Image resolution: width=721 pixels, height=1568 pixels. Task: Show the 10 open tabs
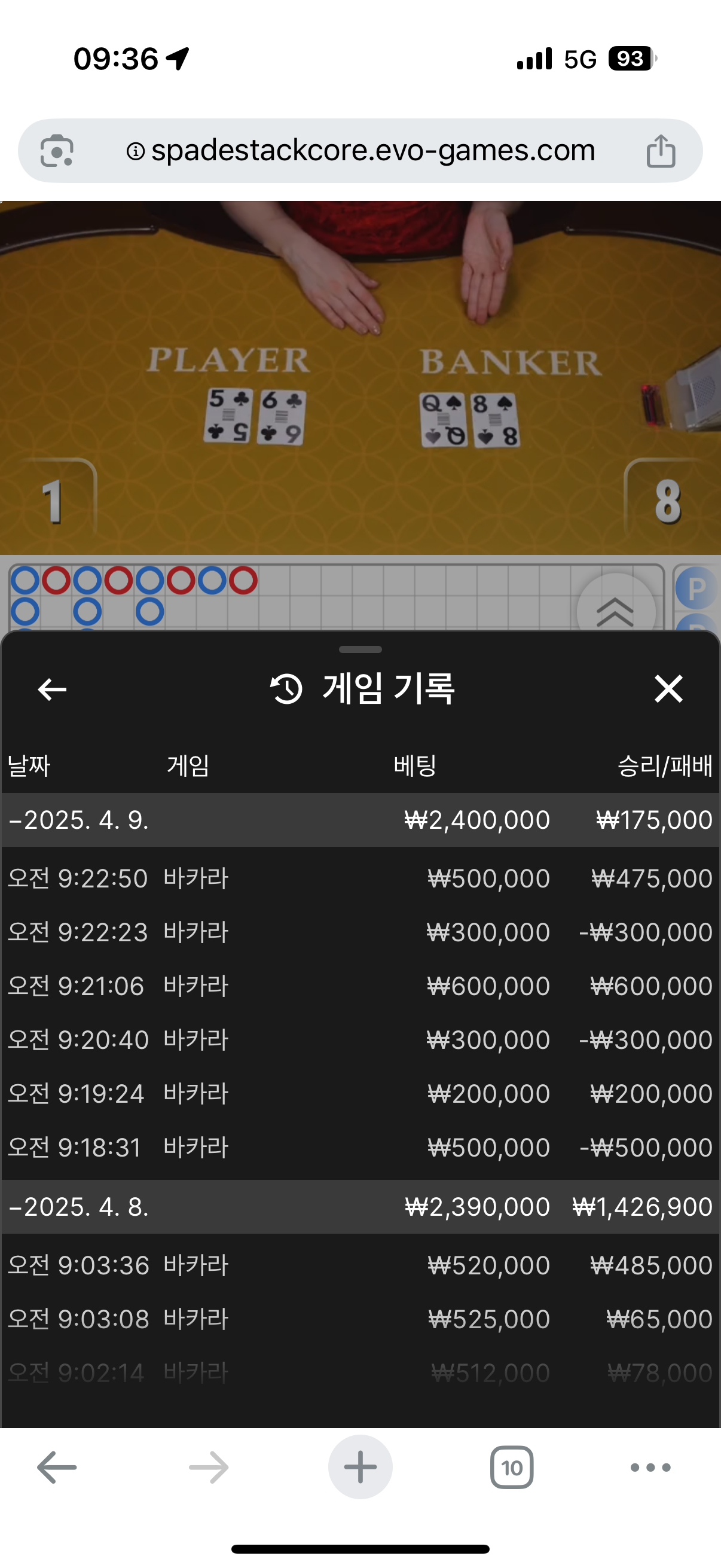tap(512, 1468)
